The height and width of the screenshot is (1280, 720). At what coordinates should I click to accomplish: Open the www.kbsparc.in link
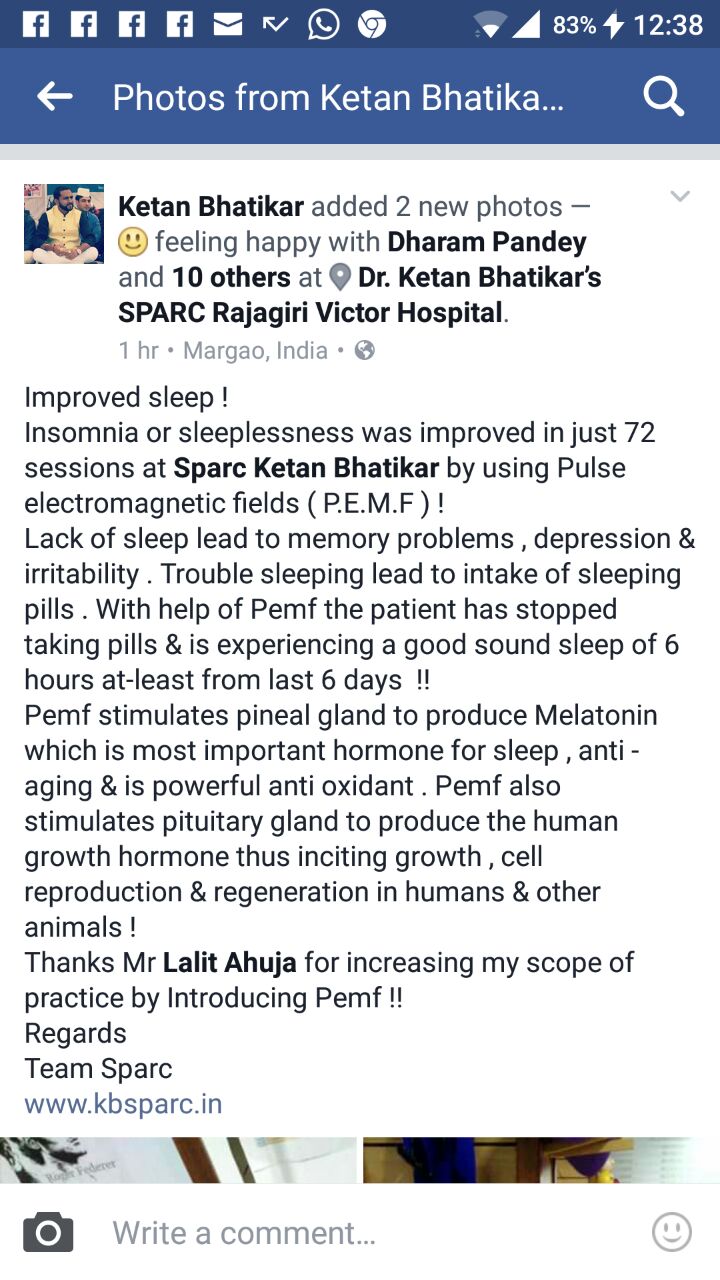coord(123,1104)
